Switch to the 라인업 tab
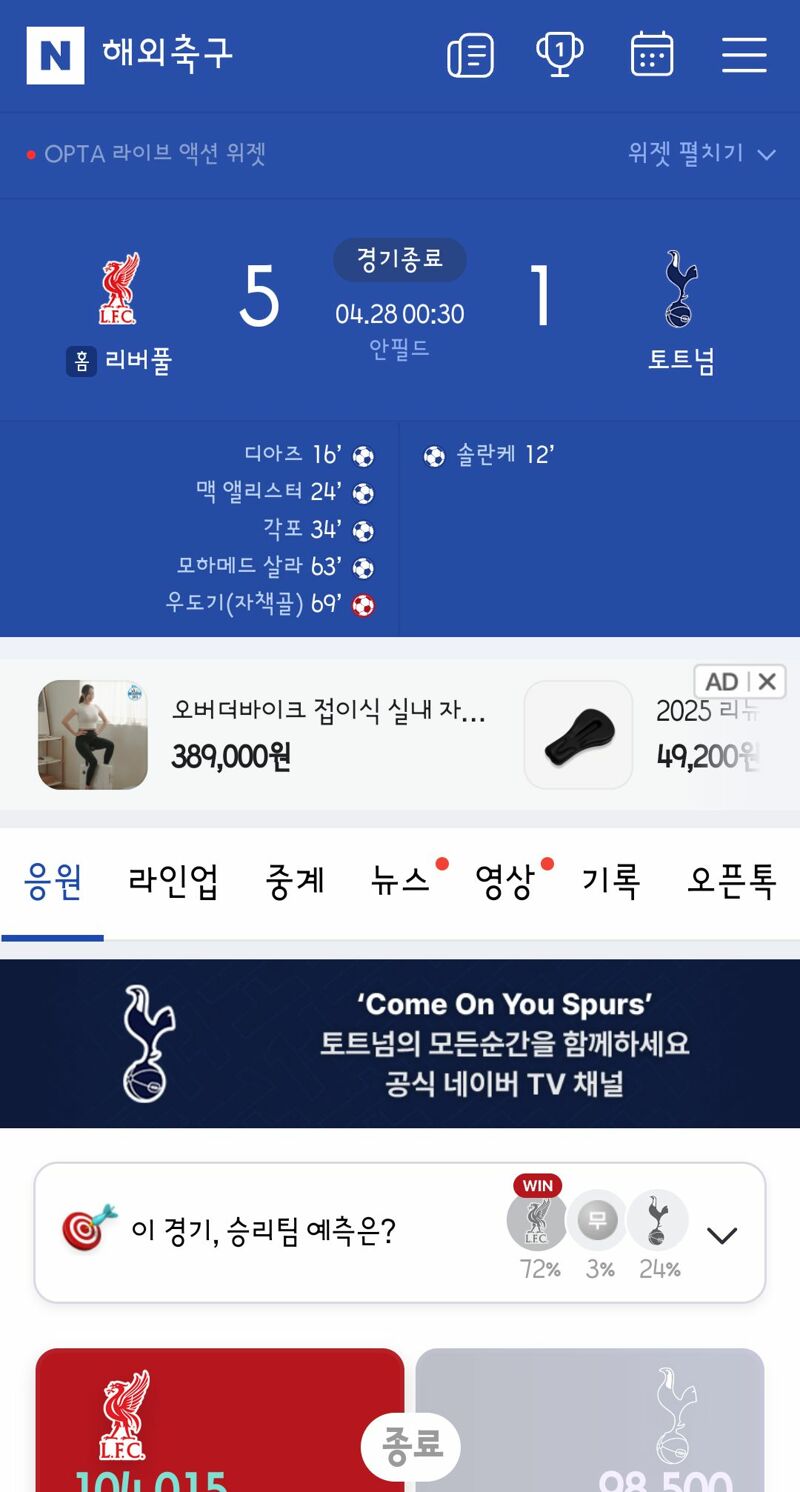 (x=173, y=882)
